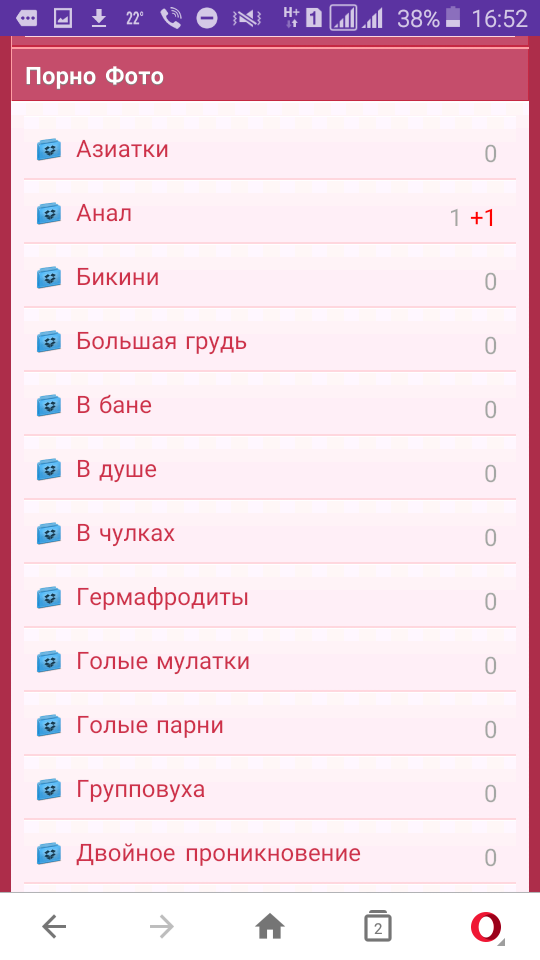Screen dimensions: 540x960
Task: Go back in the browser
Action: pos(54,928)
